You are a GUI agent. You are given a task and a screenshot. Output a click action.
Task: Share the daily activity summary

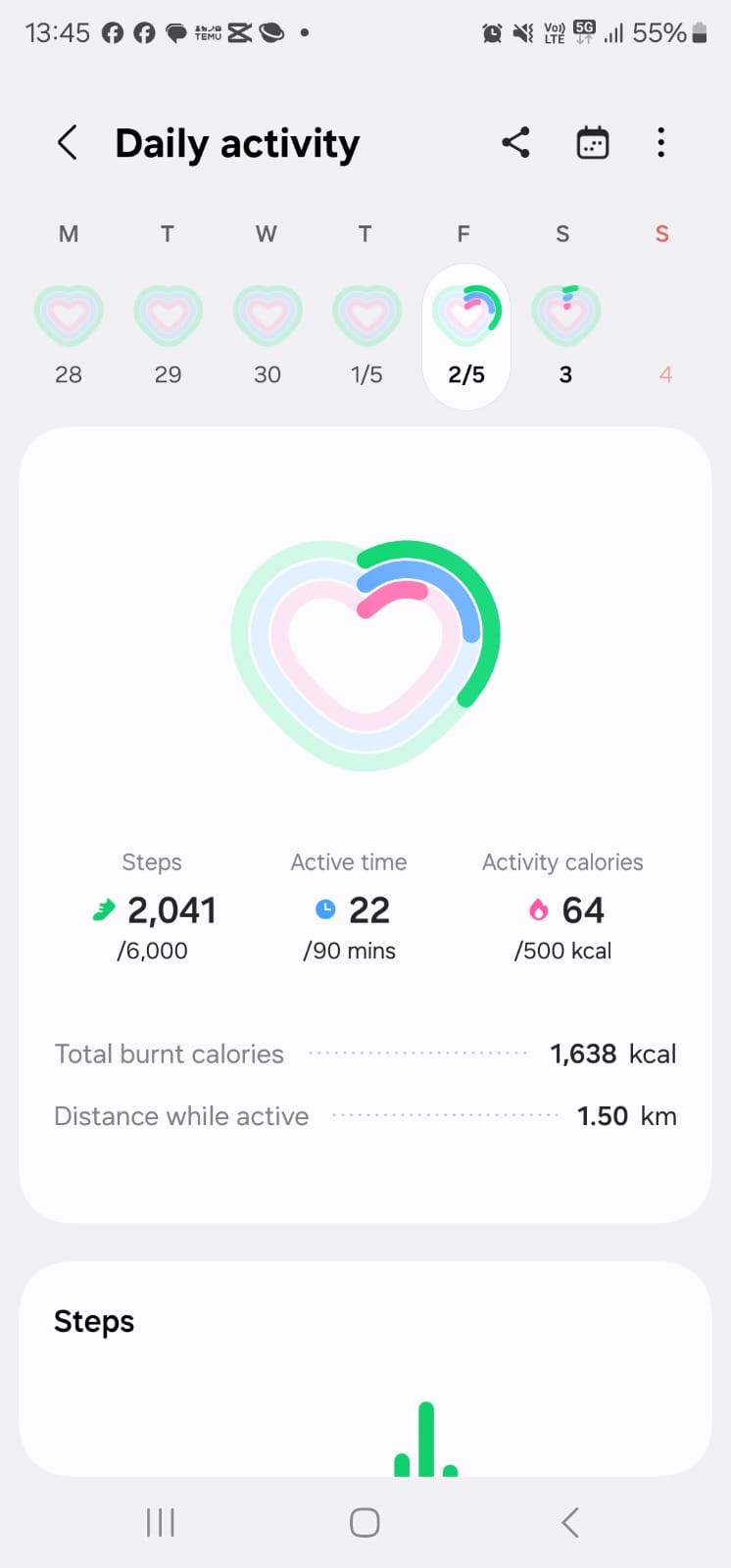coord(515,143)
